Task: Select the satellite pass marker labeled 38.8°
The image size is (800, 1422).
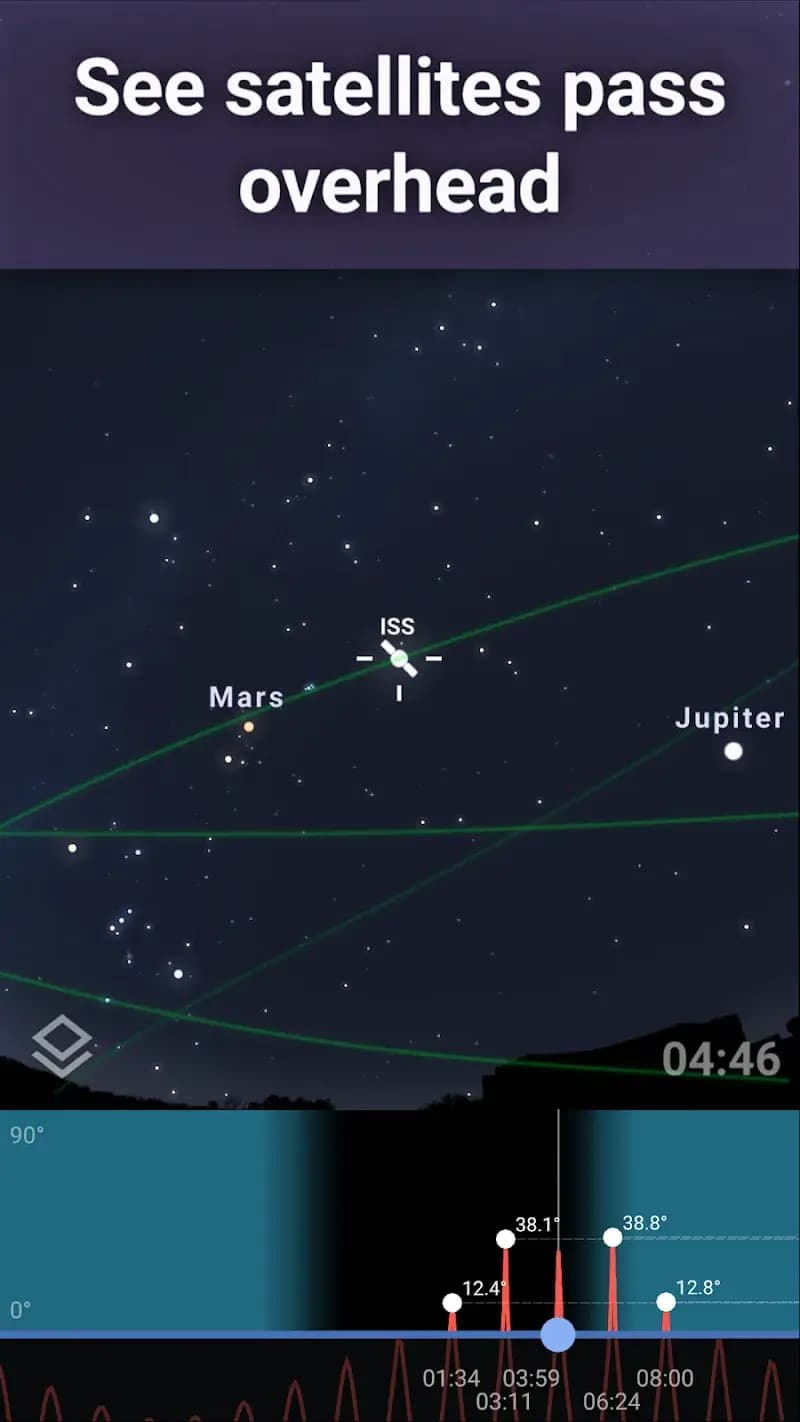Action: [615, 1238]
